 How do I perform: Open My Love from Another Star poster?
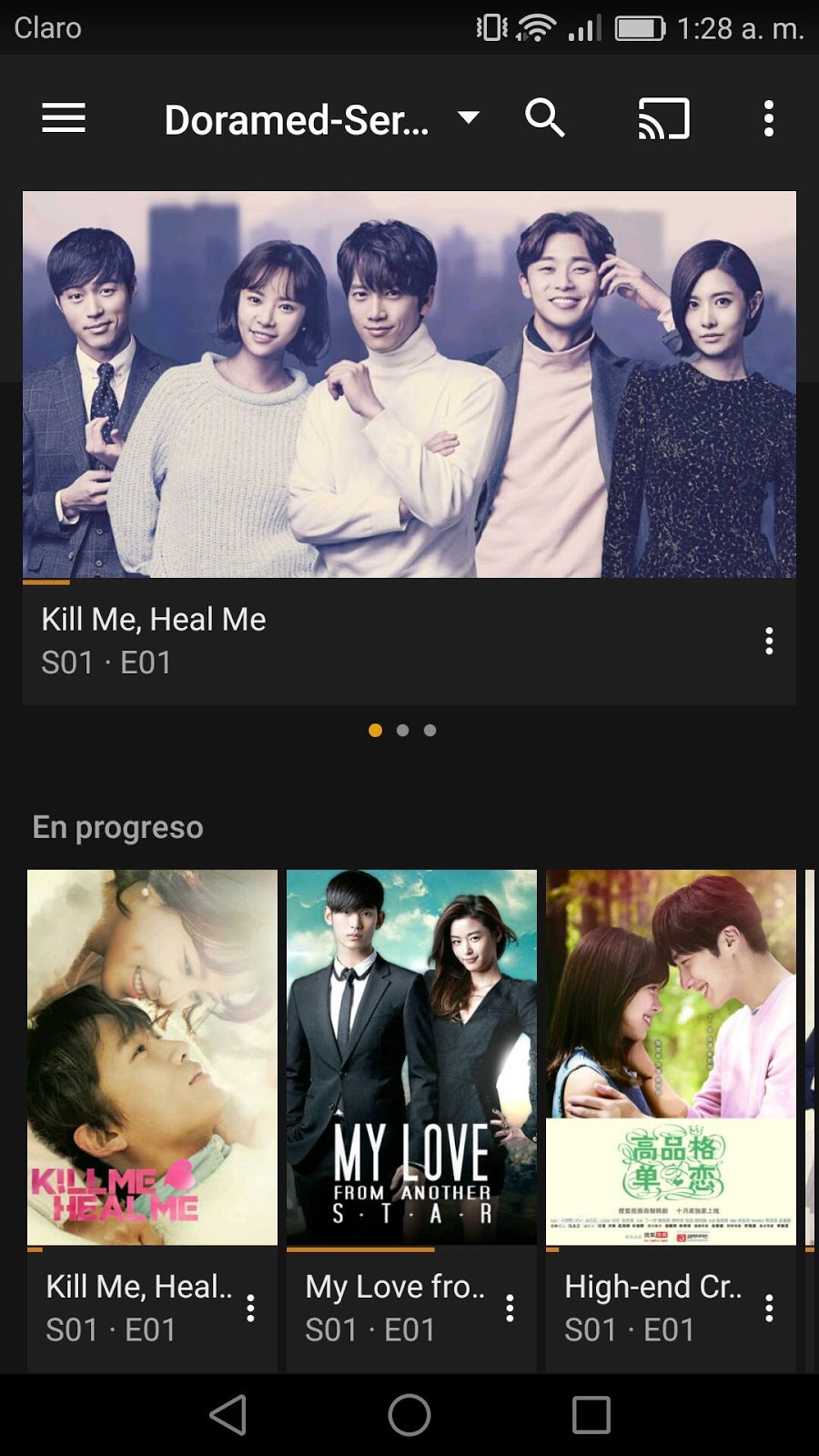point(411,1057)
